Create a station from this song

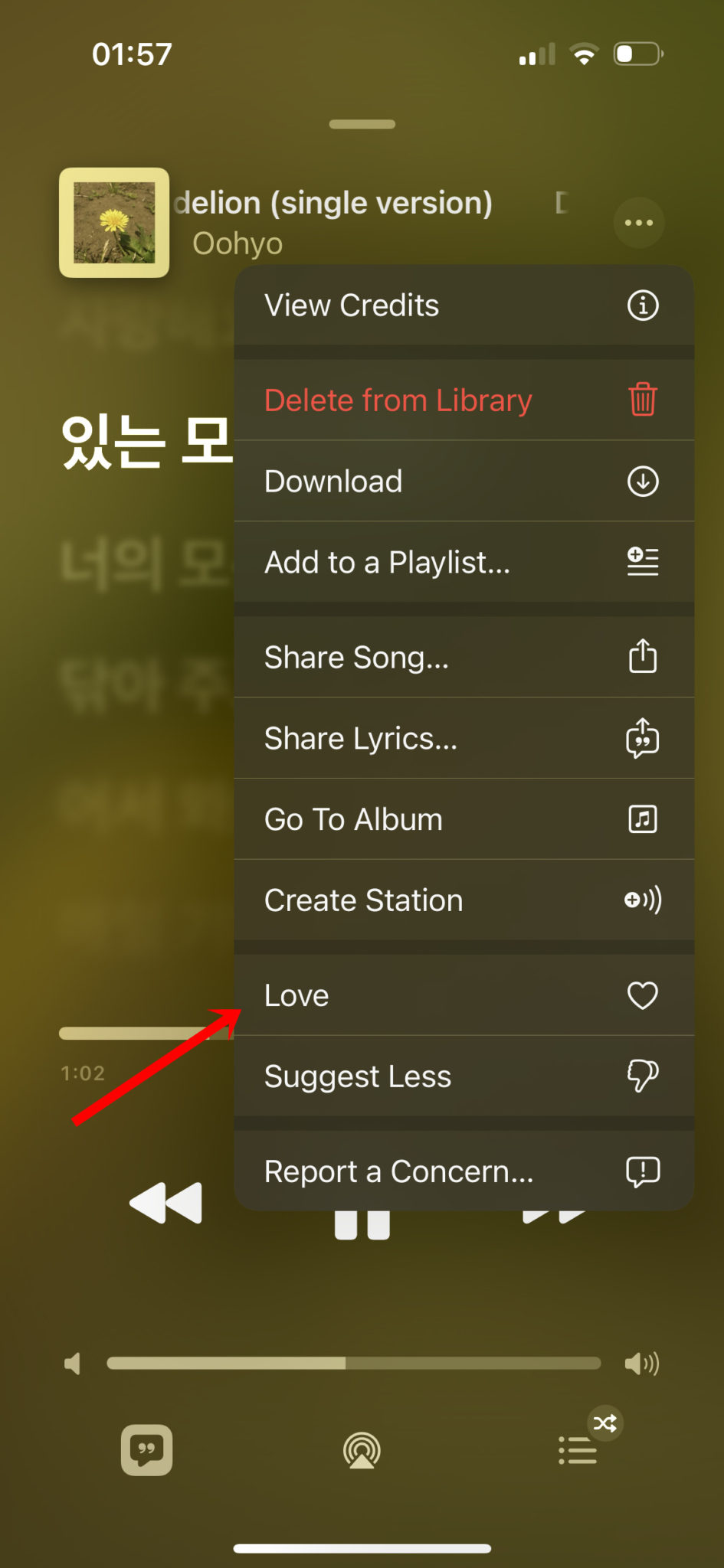click(x=464, y=900)
